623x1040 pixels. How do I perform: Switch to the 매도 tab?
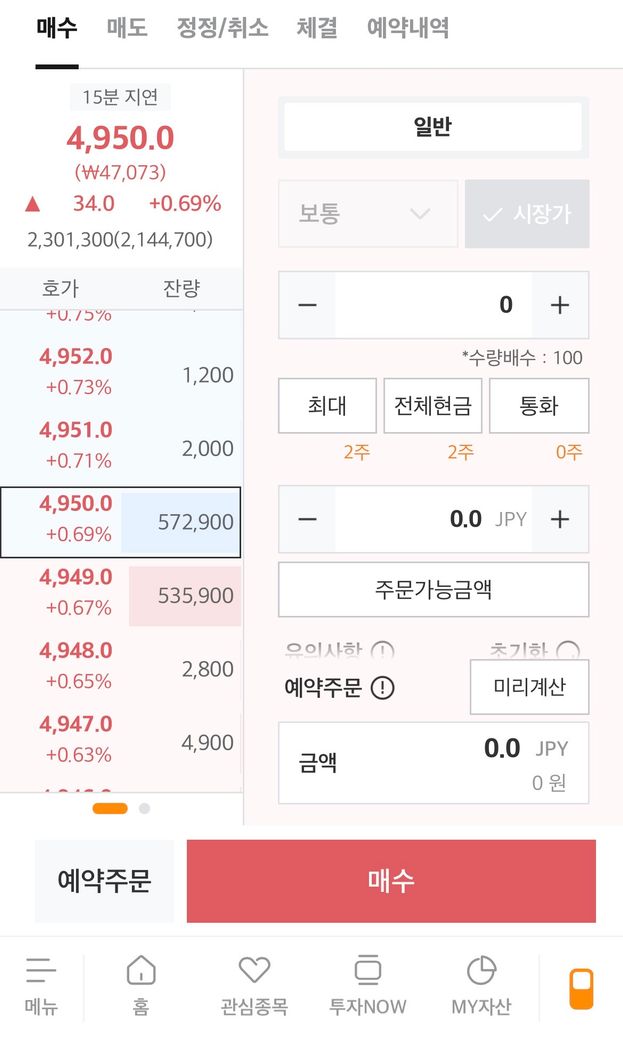coord(127,28)
